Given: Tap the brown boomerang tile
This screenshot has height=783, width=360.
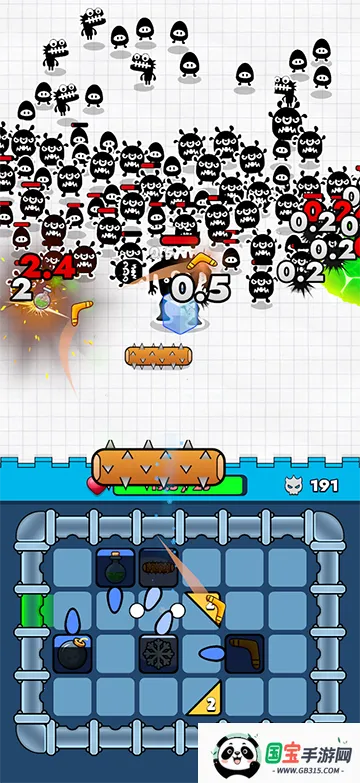Looking at the screenshot, I should (x=244, y=654).
